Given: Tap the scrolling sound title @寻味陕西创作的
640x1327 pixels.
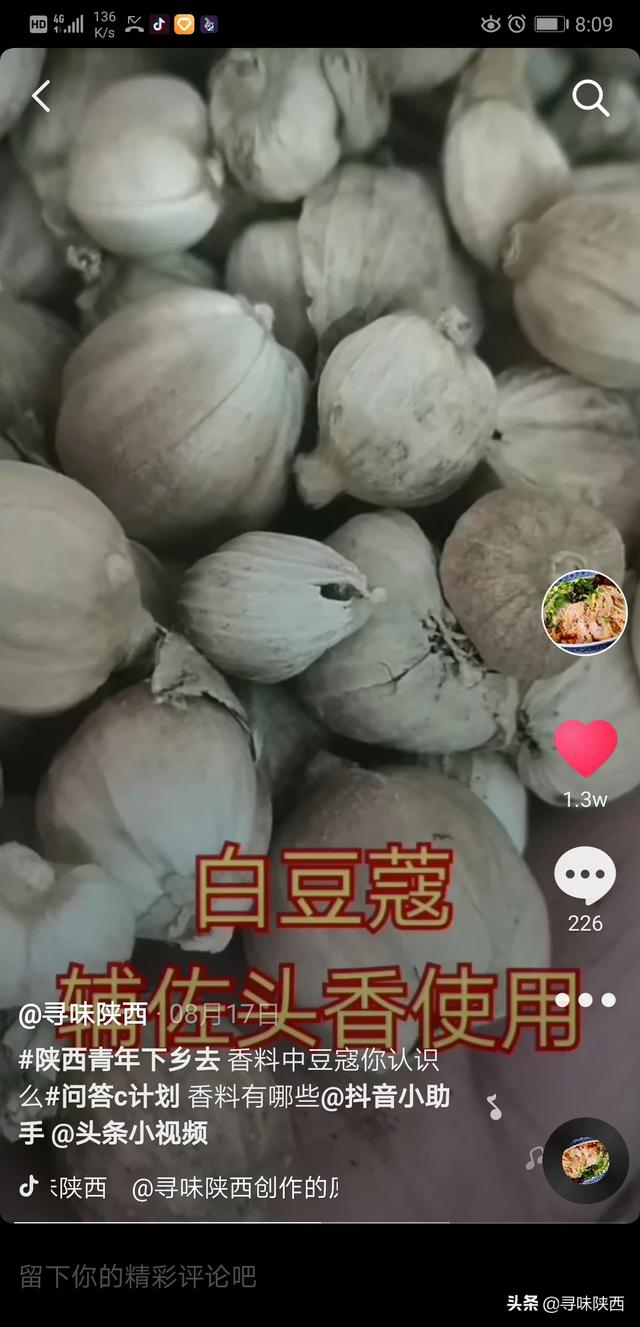Looking at the screenshot, I should click(x=235, y=1188).
